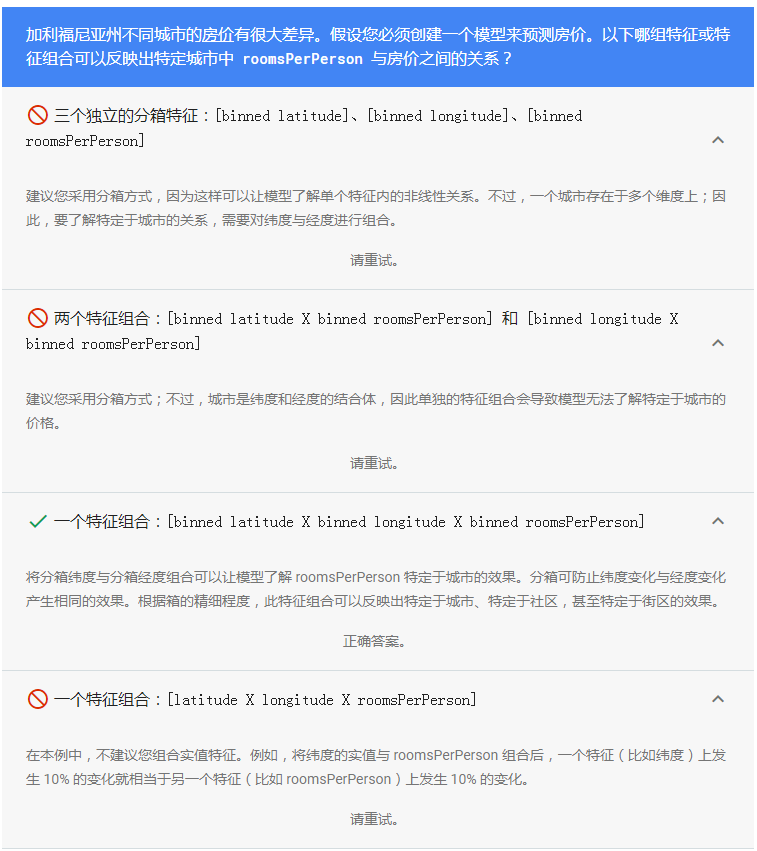Collapse the two feature crosses answer
757x851 pixels.
[x=717, y=343]
